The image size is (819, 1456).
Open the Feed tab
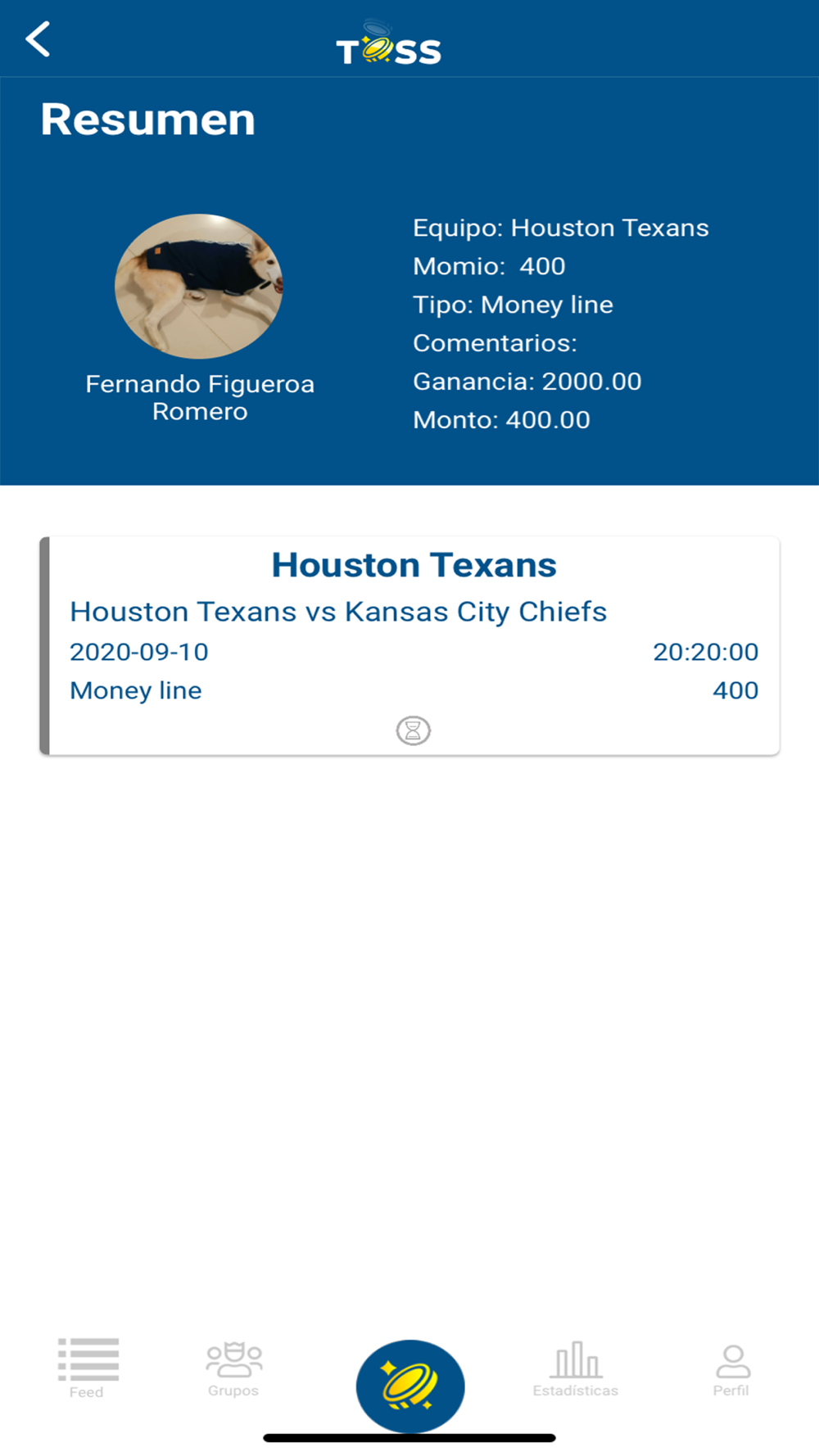(x=88, y=1368)
